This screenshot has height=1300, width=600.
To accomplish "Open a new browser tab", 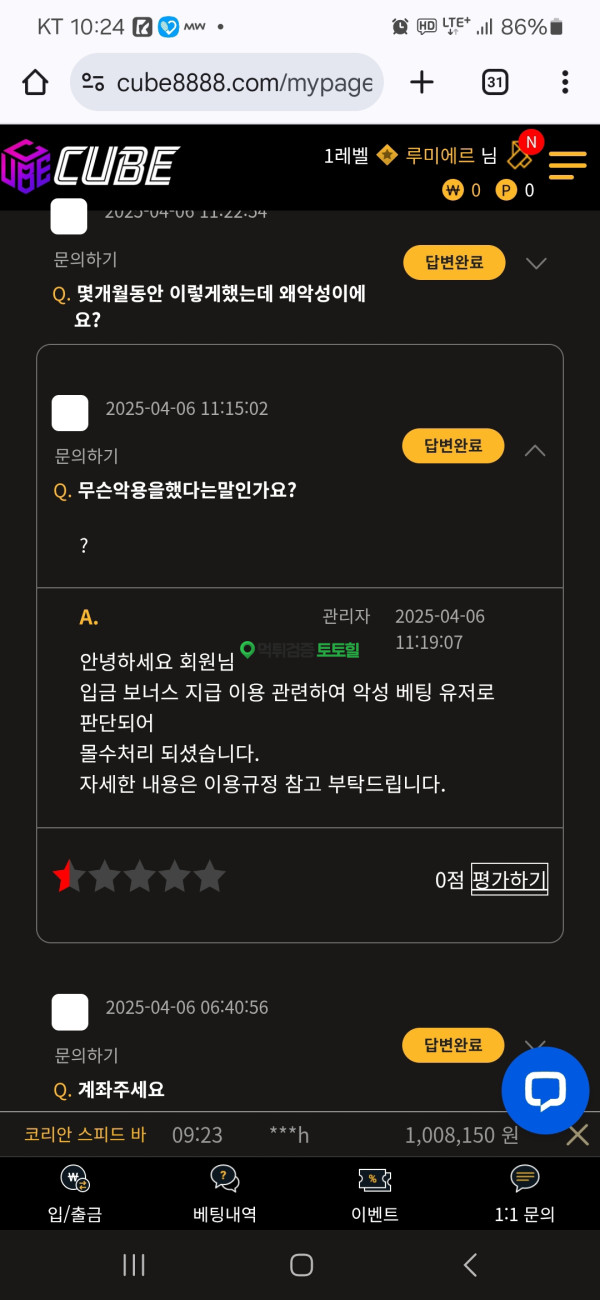I will coord(422,82).
